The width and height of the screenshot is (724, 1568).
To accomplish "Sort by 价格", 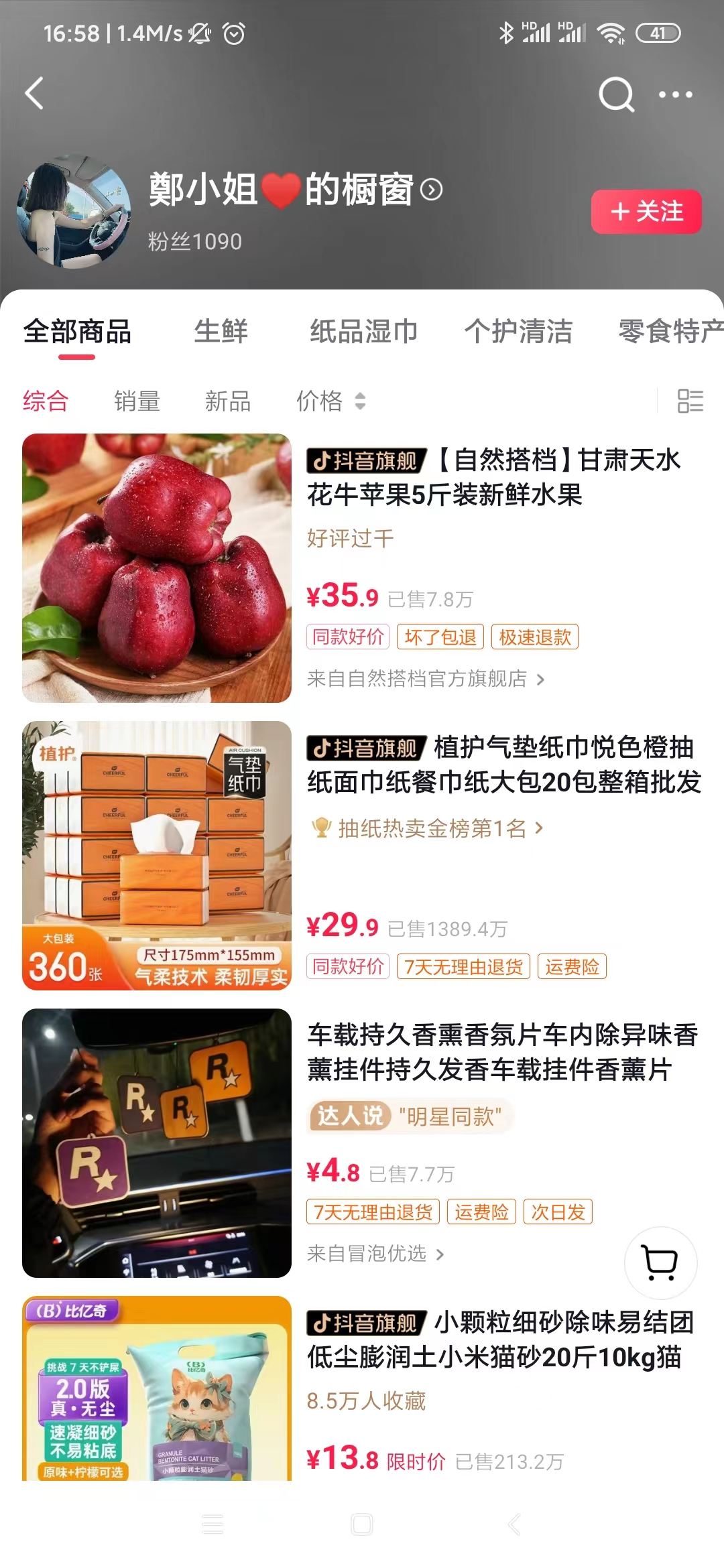I will (x=330, y=401).
